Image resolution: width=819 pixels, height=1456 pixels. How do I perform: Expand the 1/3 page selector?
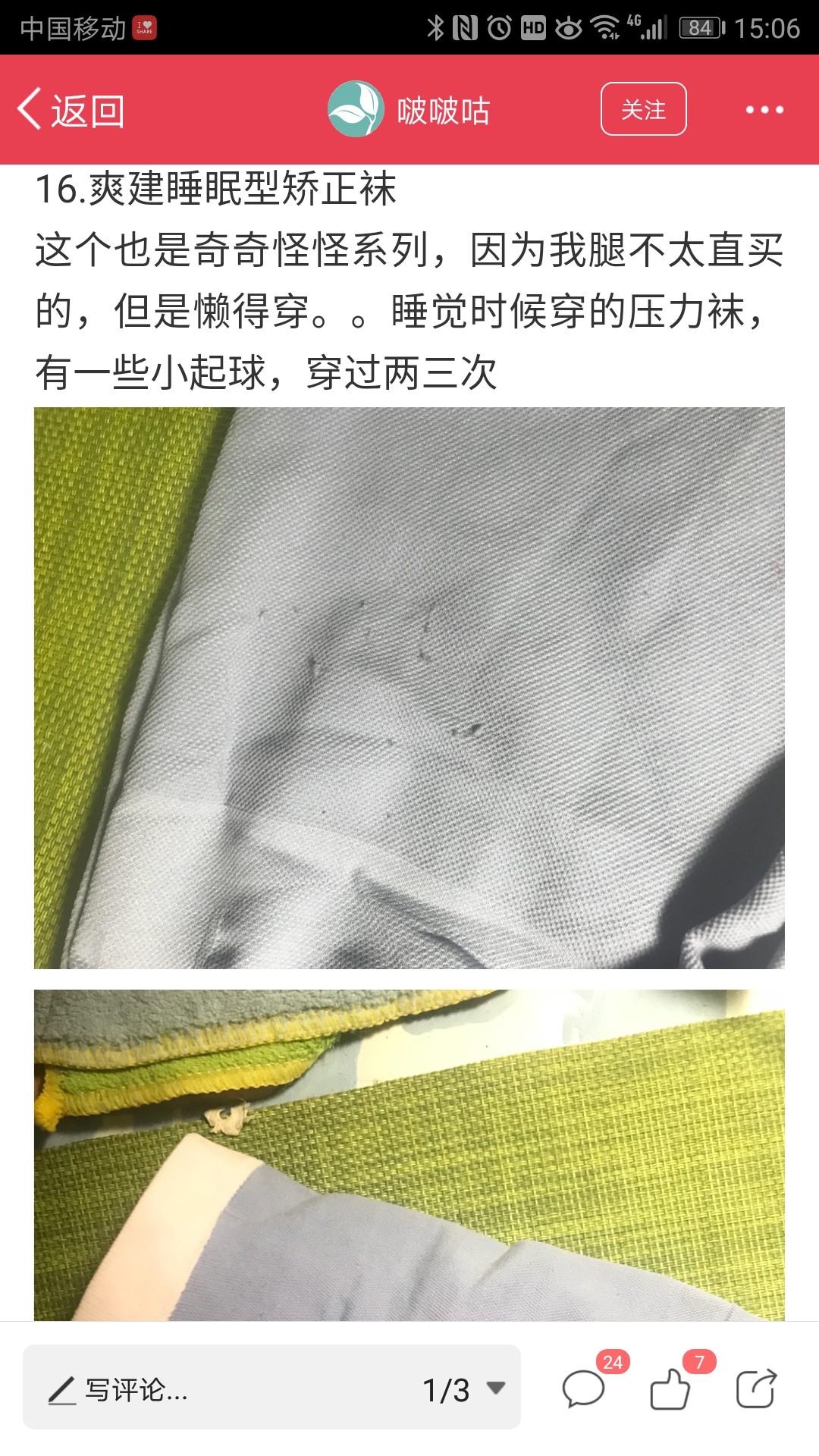coord(464,1390)
